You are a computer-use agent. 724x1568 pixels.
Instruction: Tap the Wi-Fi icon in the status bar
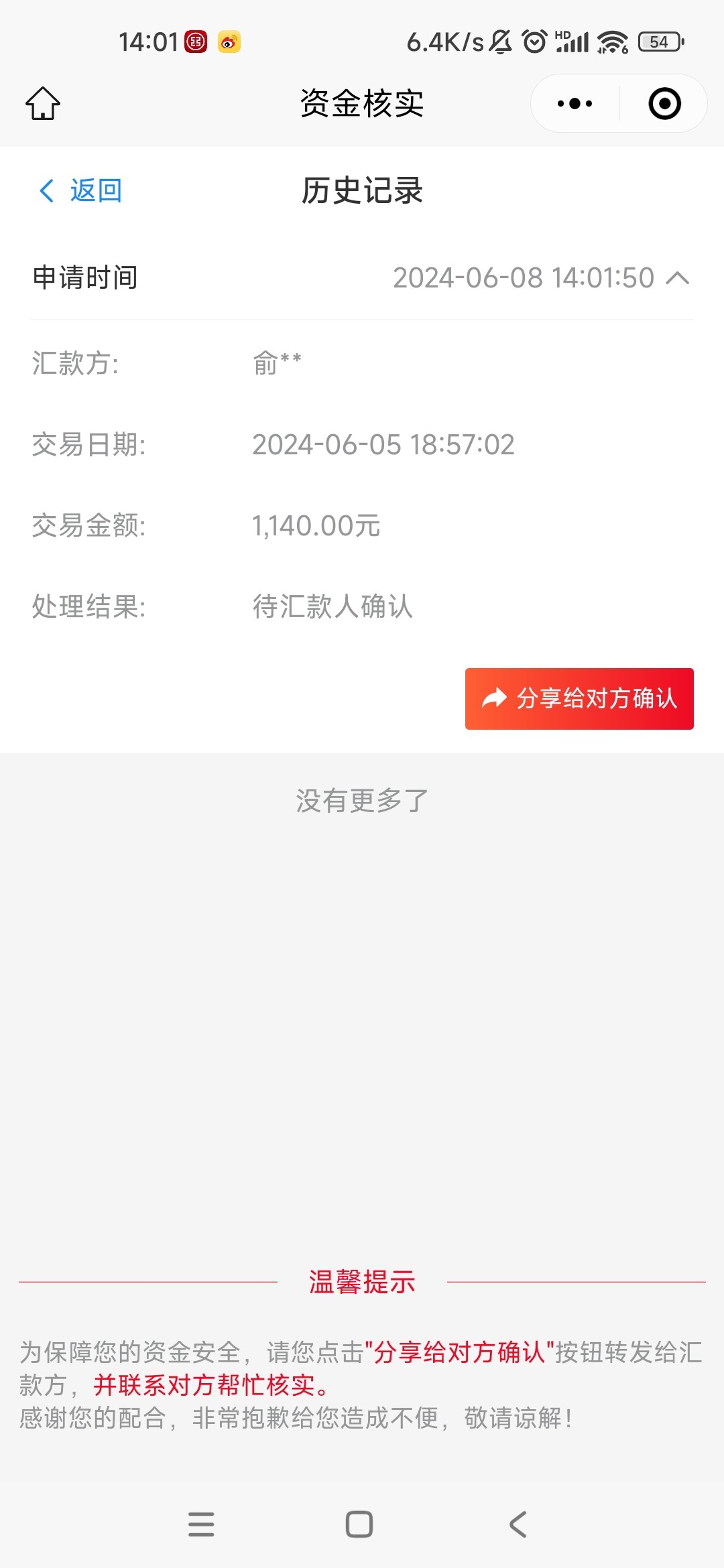point(612,43)
